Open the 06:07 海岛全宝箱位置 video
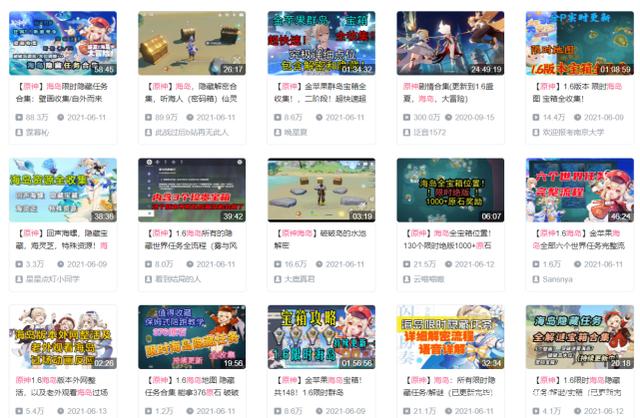This screenshot has height=418, width=640. [x=450, y=190]
